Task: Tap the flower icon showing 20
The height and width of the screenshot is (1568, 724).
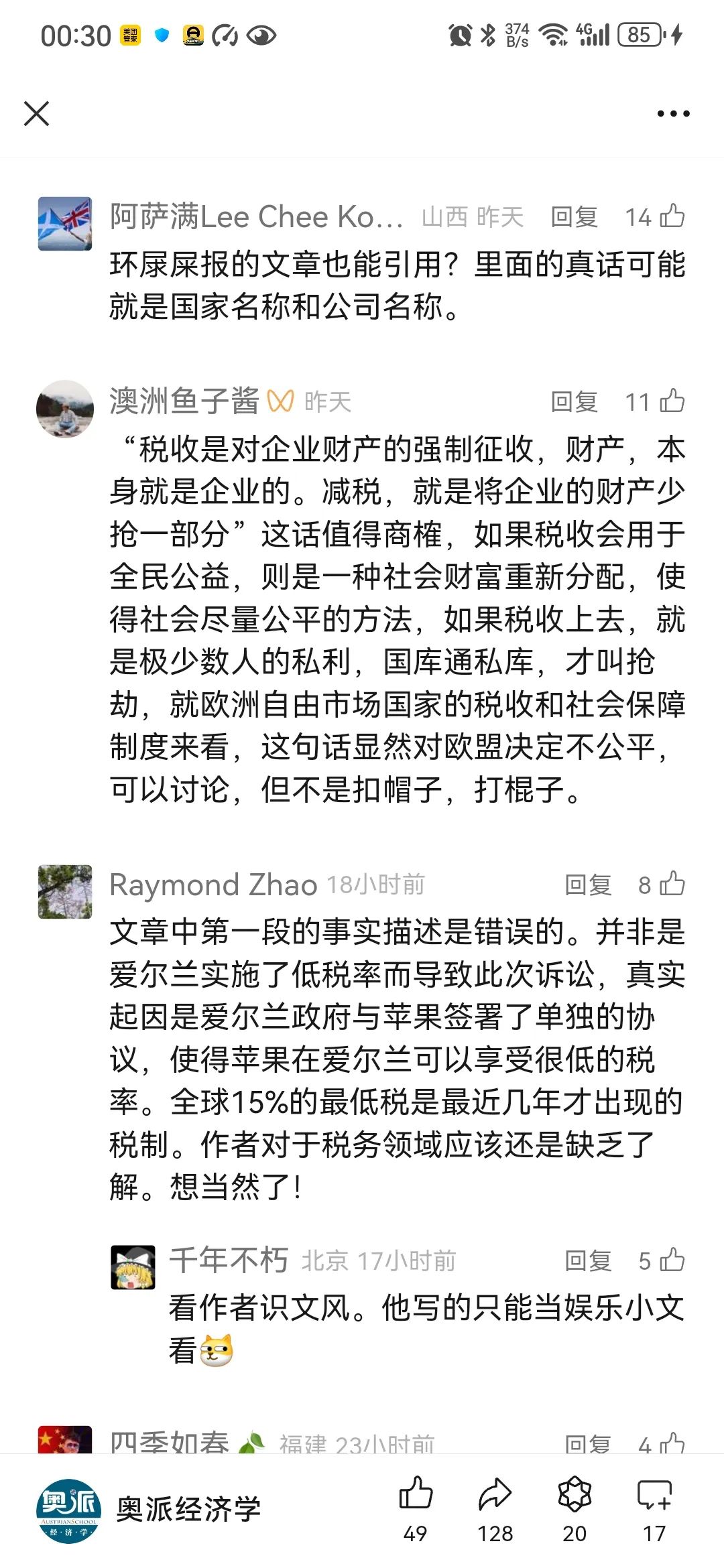Action: pos(575,1509)
